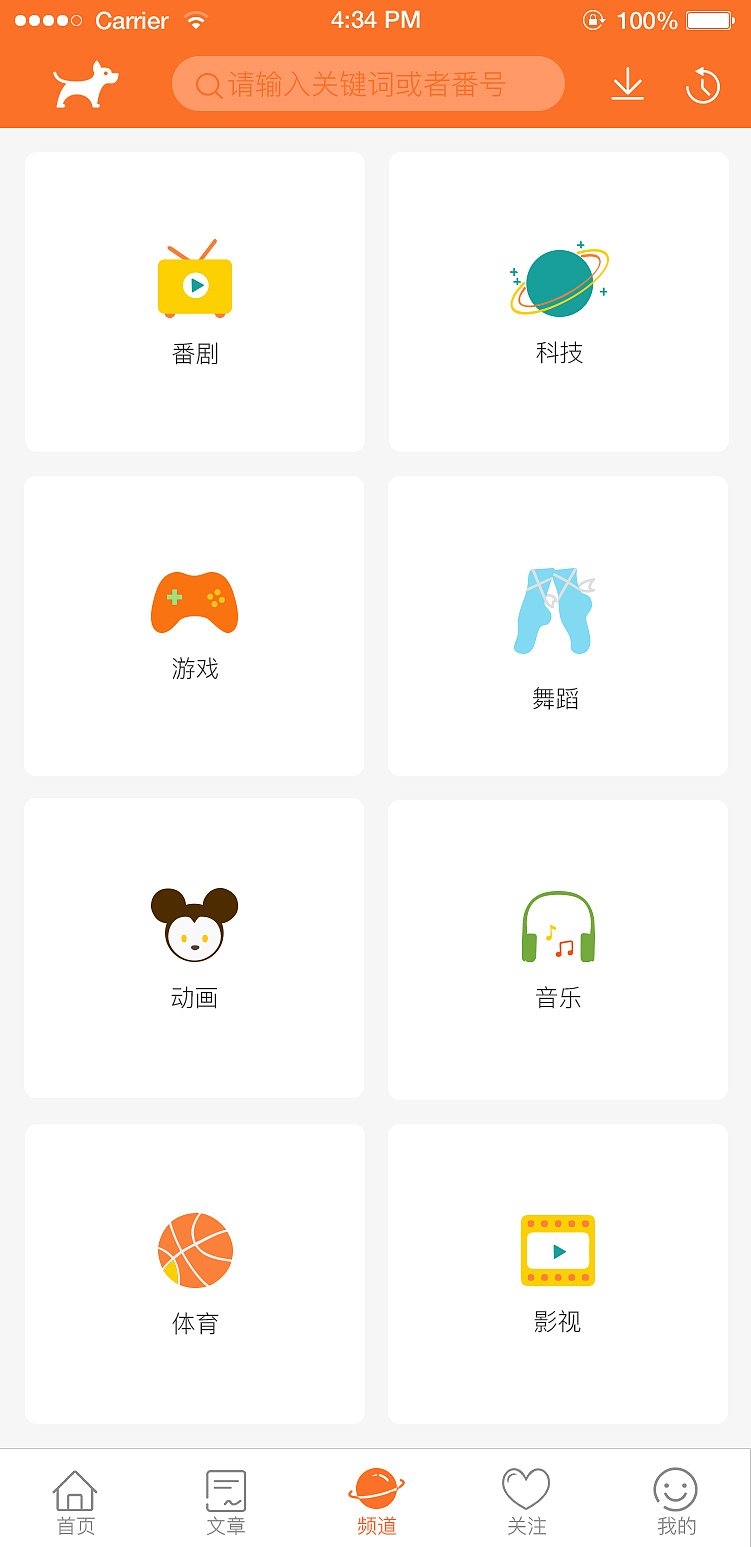The image size is (751, 1547).
Task: Click the download icon in the top bar
Action: click(627, 85)
